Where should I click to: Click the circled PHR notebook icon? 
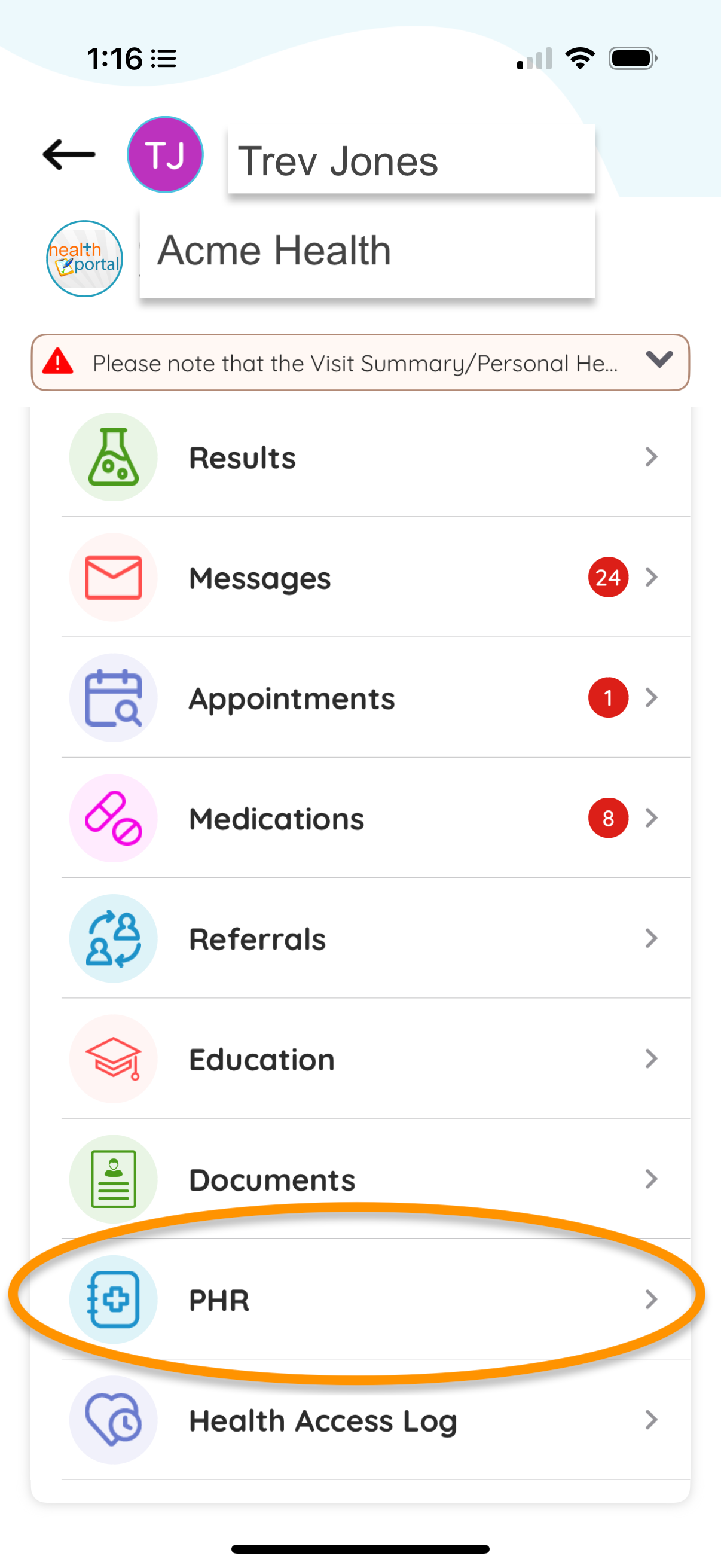pyautogui.click(x=113, y=1299)
